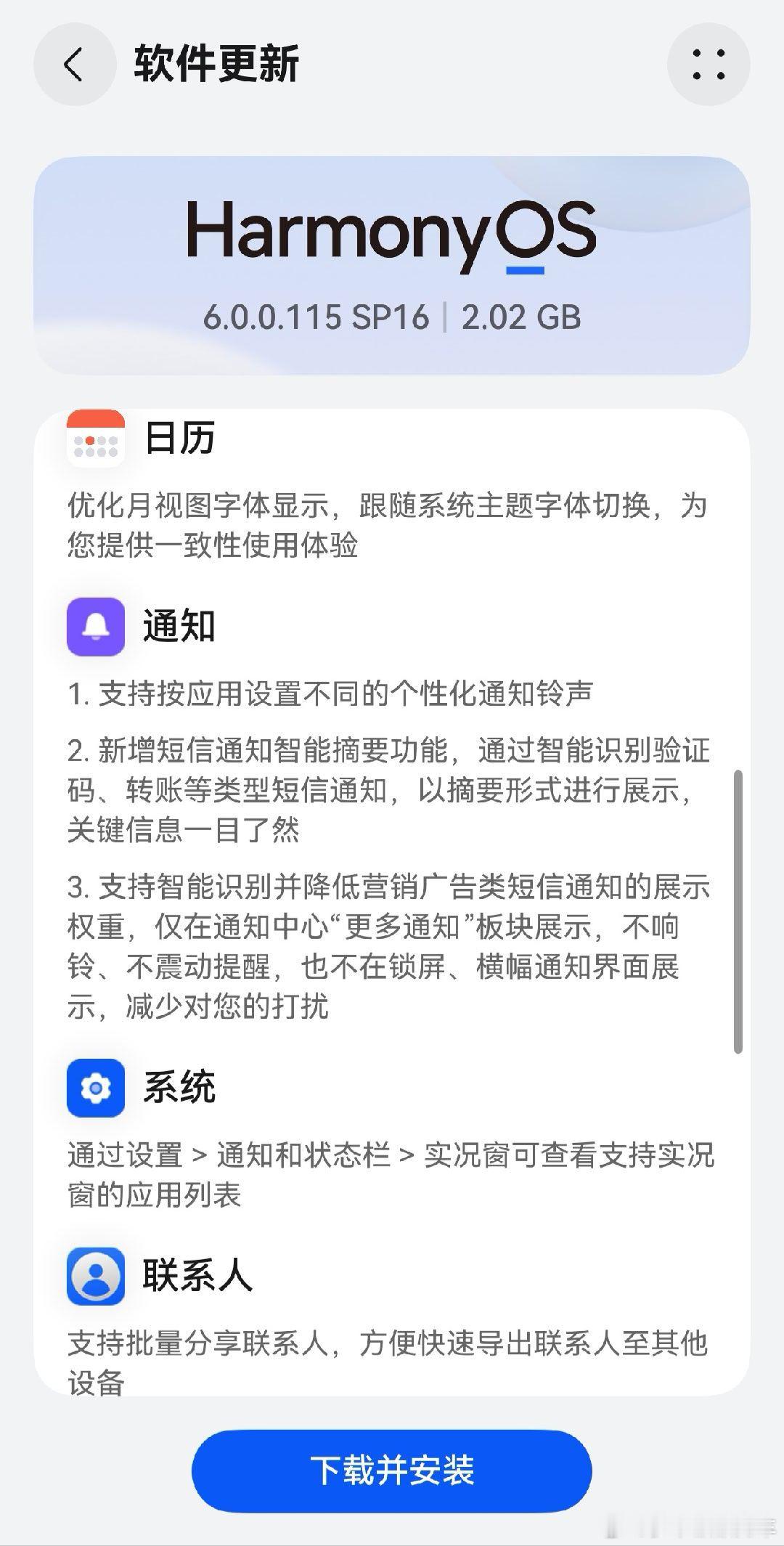Tap the 2.02 GB size label
The width and height of the screenshot is (784, 1546).
click(x=520, y=315)
